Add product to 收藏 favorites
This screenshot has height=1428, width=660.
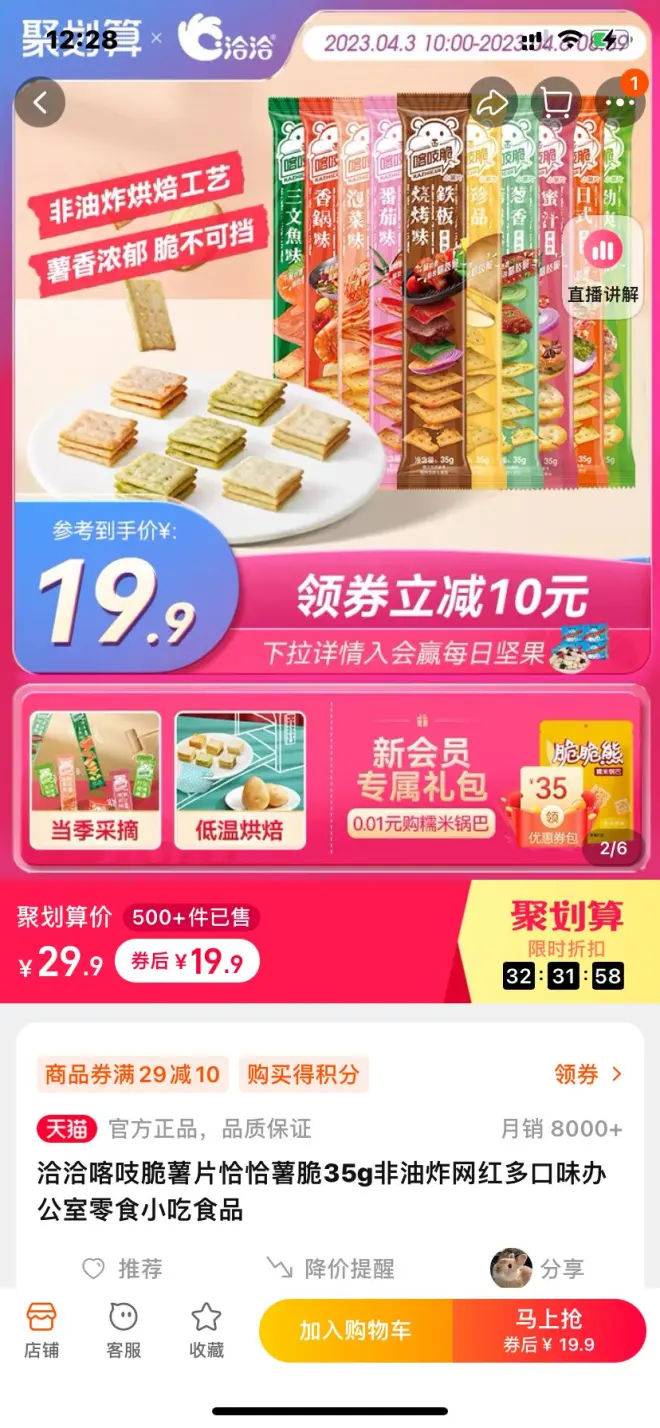[205, 1330]
